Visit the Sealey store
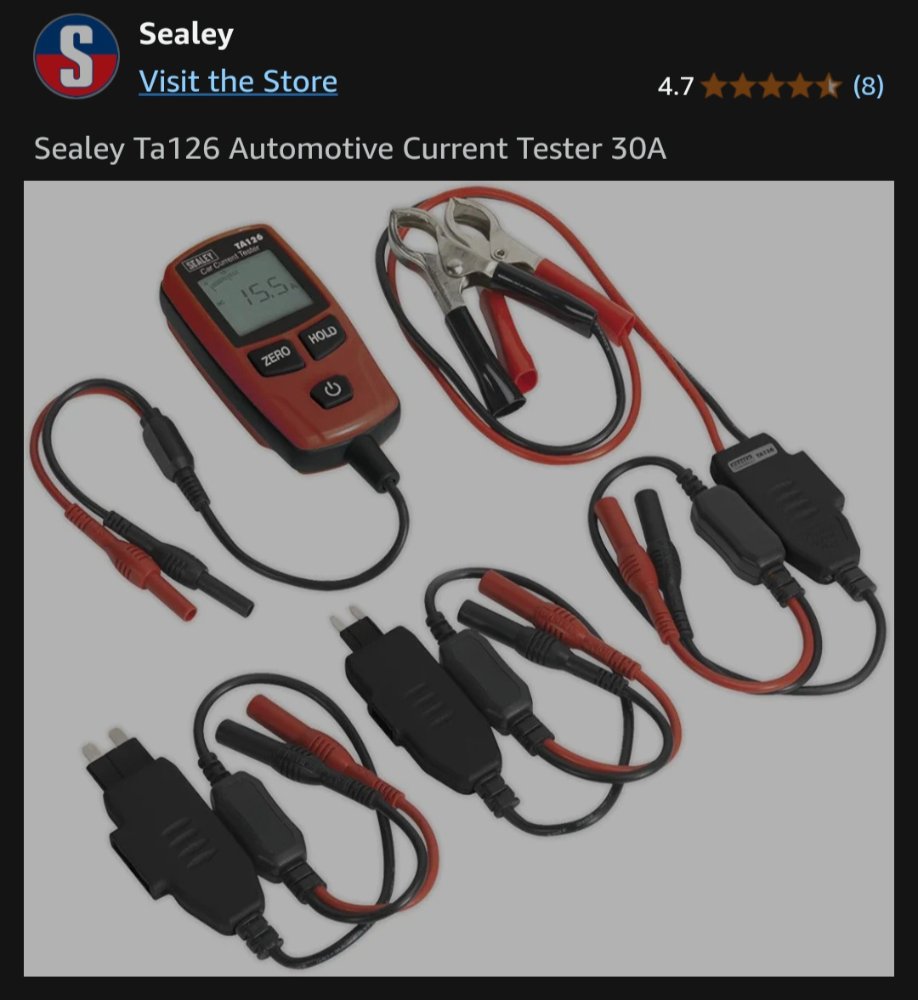This screenshot has height=1000, width=918. pyautogui.click(x=238, y=82)
